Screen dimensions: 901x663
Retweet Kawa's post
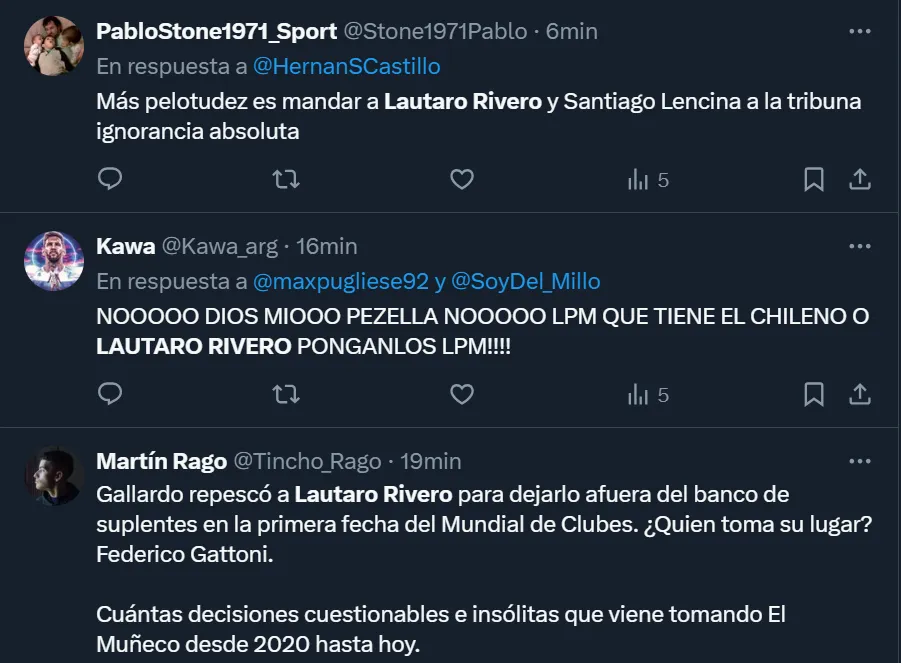pyautogui.click(x=285, y=394)
